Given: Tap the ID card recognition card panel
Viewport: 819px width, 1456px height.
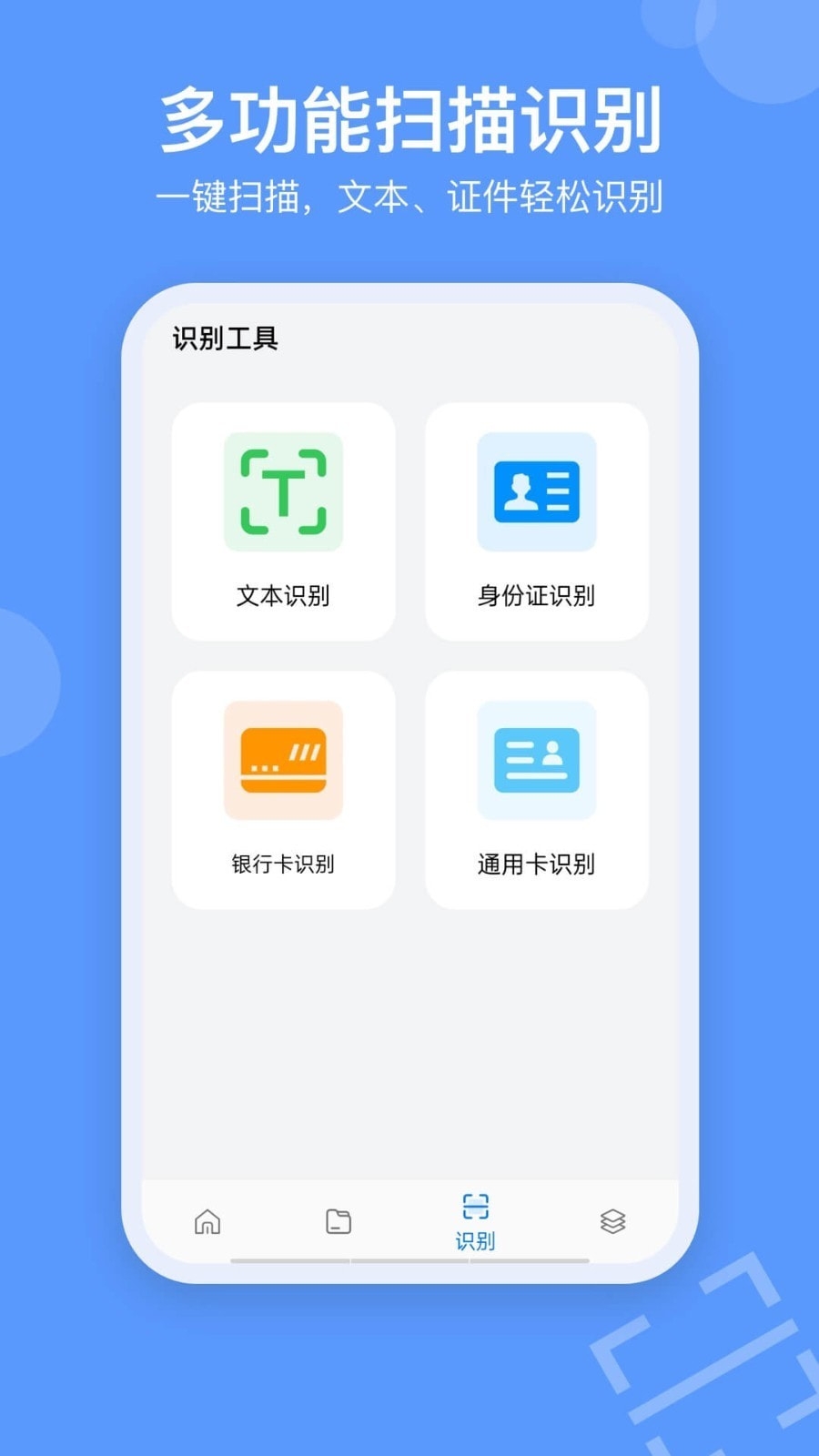Looking at the screenshot, I should click(x=536, y=519).
